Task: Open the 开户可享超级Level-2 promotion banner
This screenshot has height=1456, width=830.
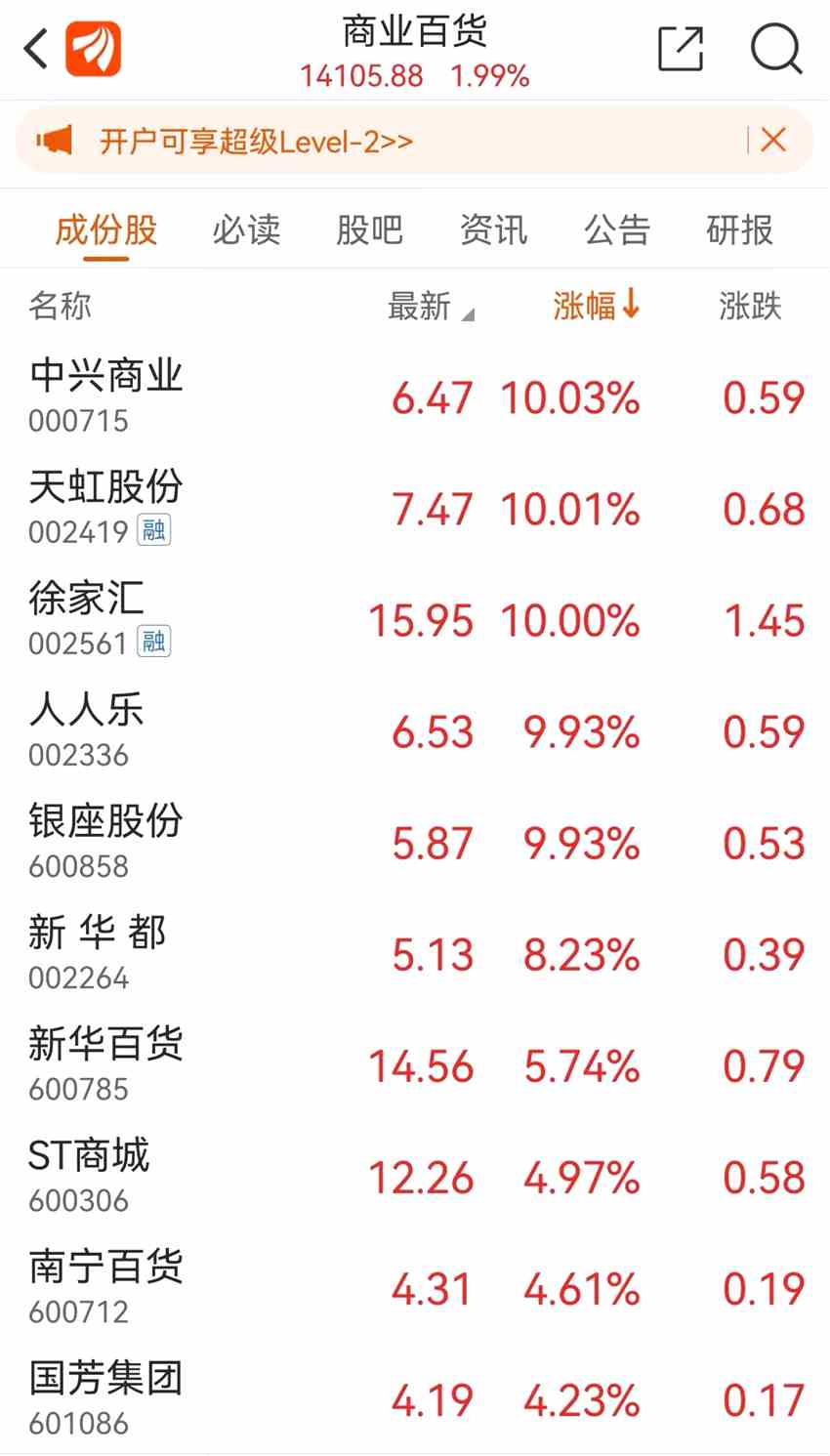Action: (256, 142)
